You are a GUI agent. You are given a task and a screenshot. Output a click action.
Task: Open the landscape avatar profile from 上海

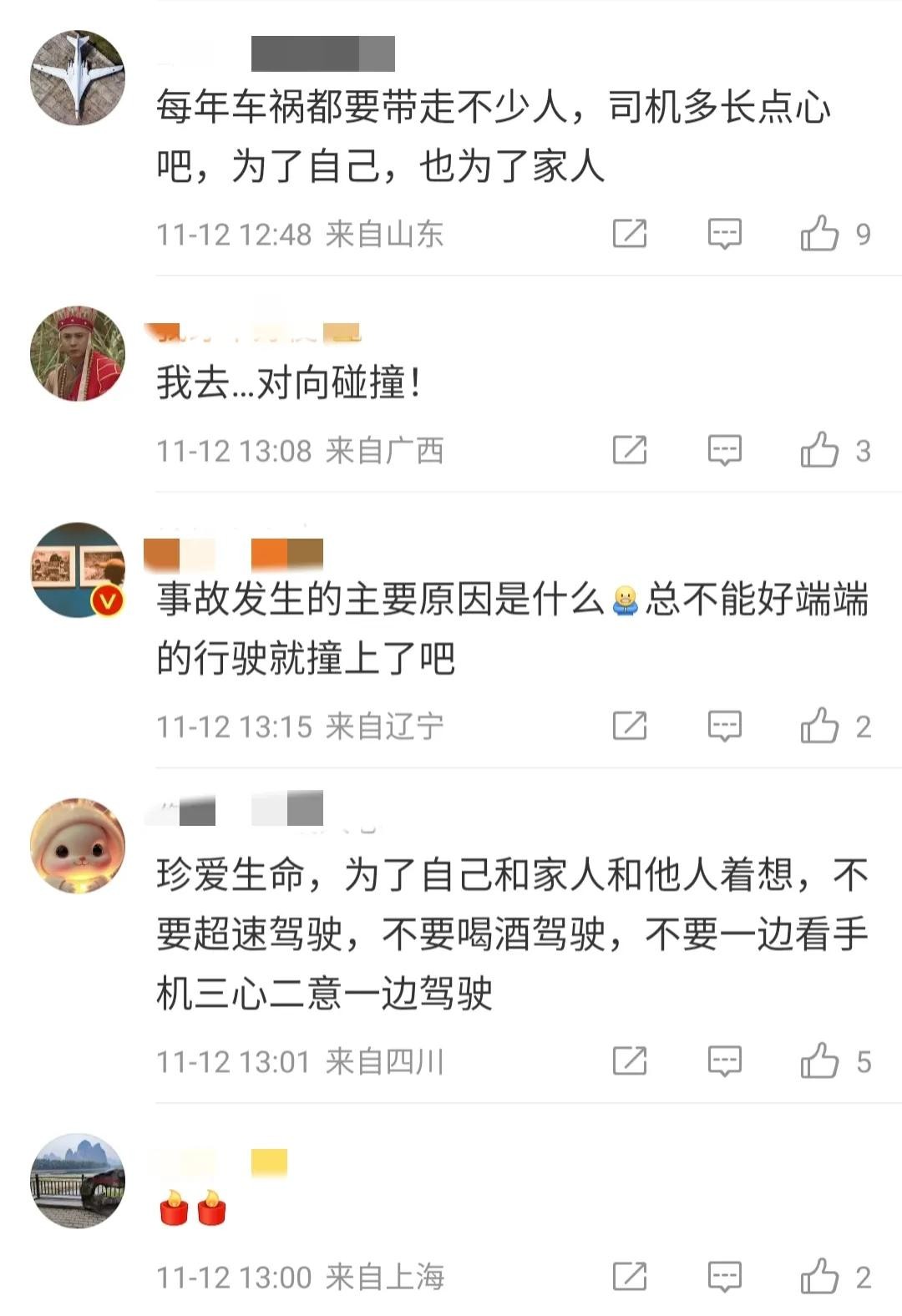[78, 1181]
